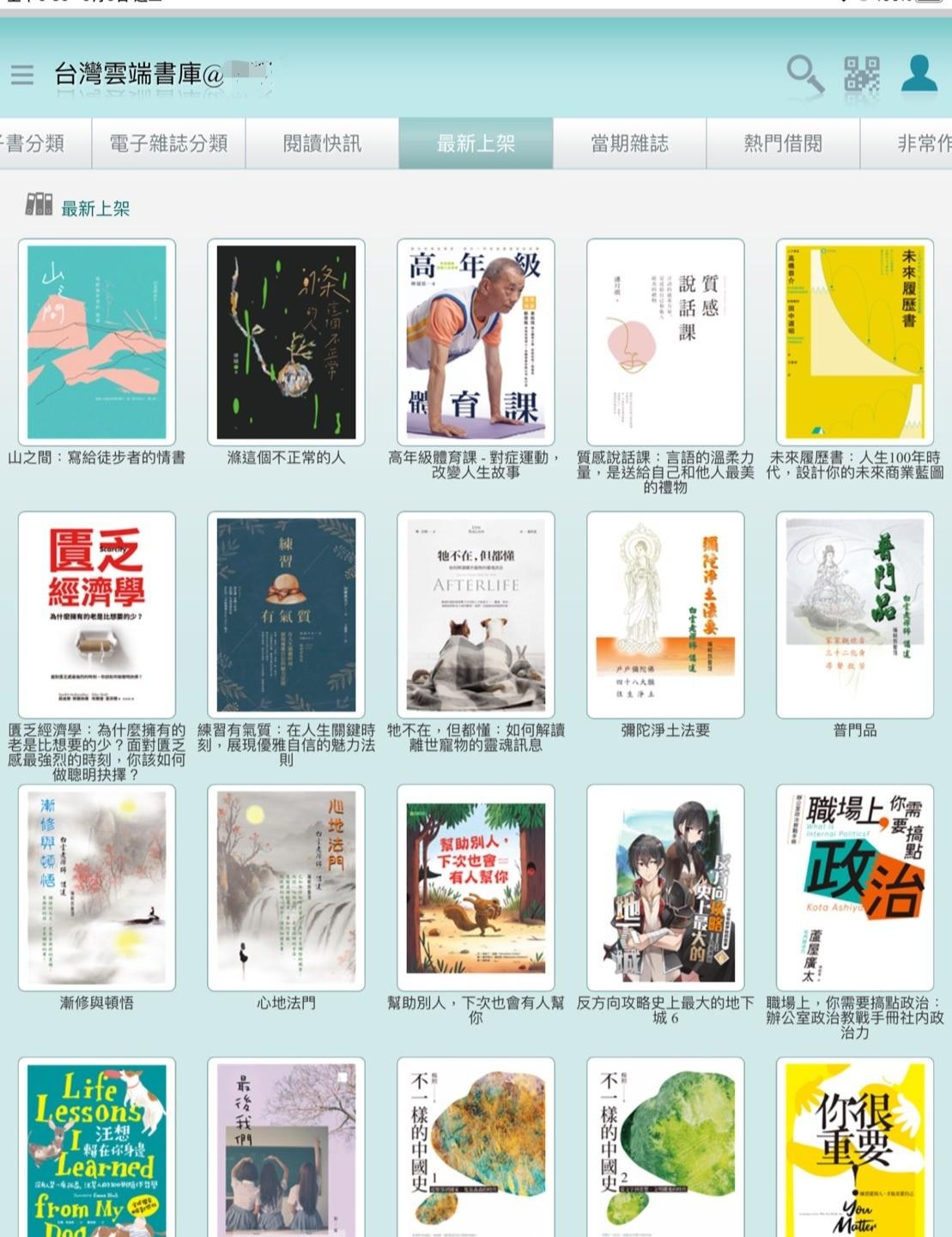Open the search magnifier
Viewport: 952px width, 1237px height.
tap(805, 74)
